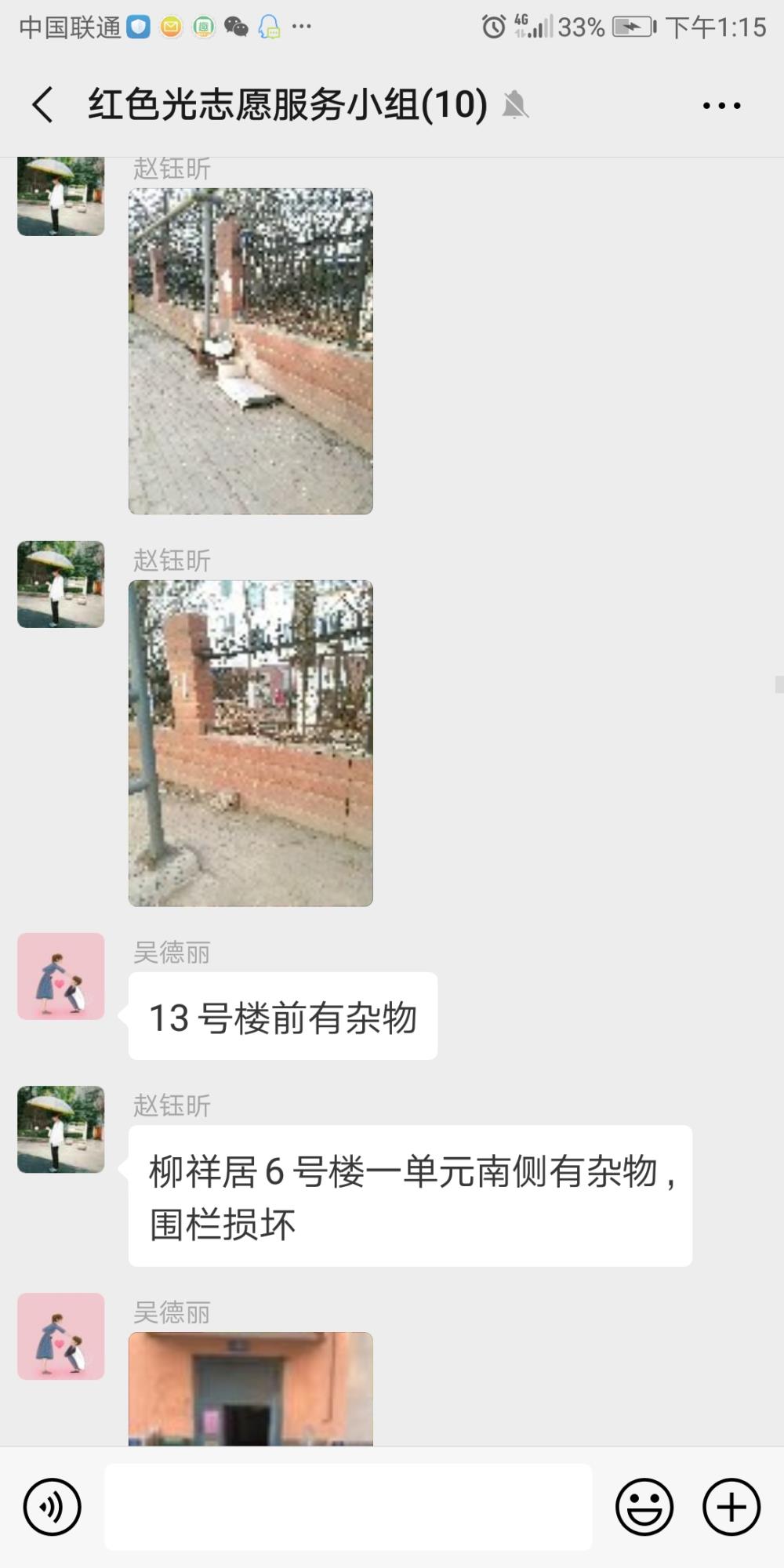View 赵钰昕's avatar beside 柳祥居 message
The height and width of the screenshot is (1568, 784).
point(61,1129)
